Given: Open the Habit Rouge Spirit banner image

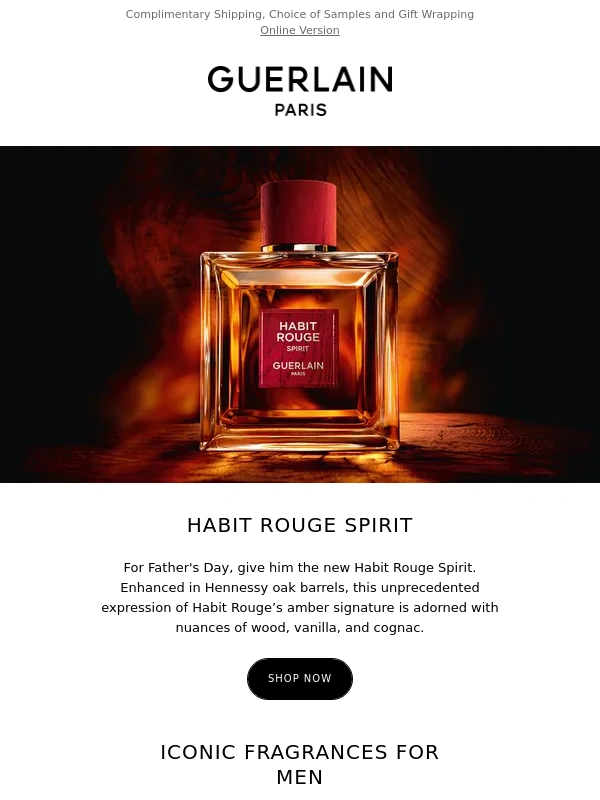Looking at the screenshot, I should click(300, 314).
